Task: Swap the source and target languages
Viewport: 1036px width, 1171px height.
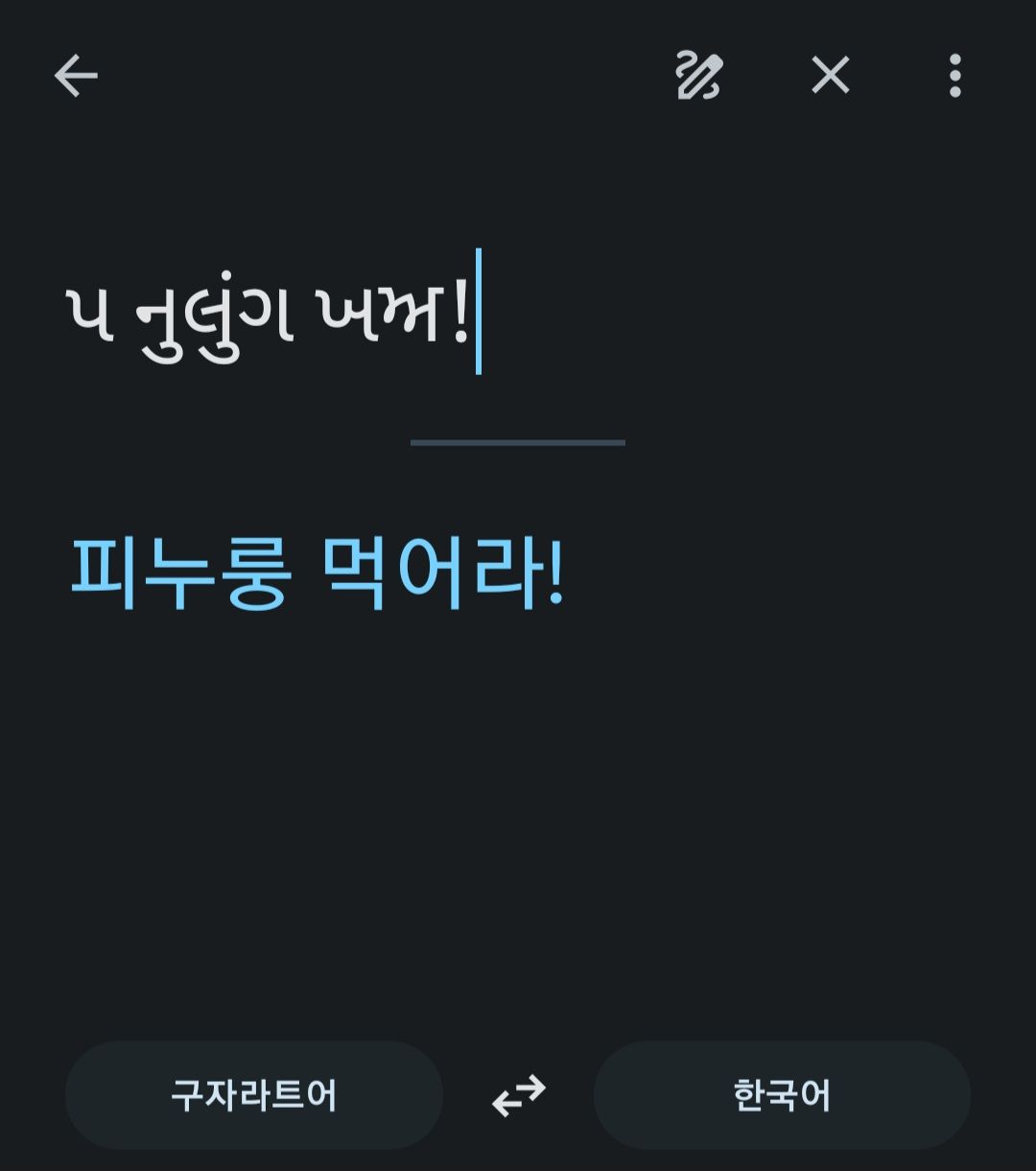Action: (518, 1095)
